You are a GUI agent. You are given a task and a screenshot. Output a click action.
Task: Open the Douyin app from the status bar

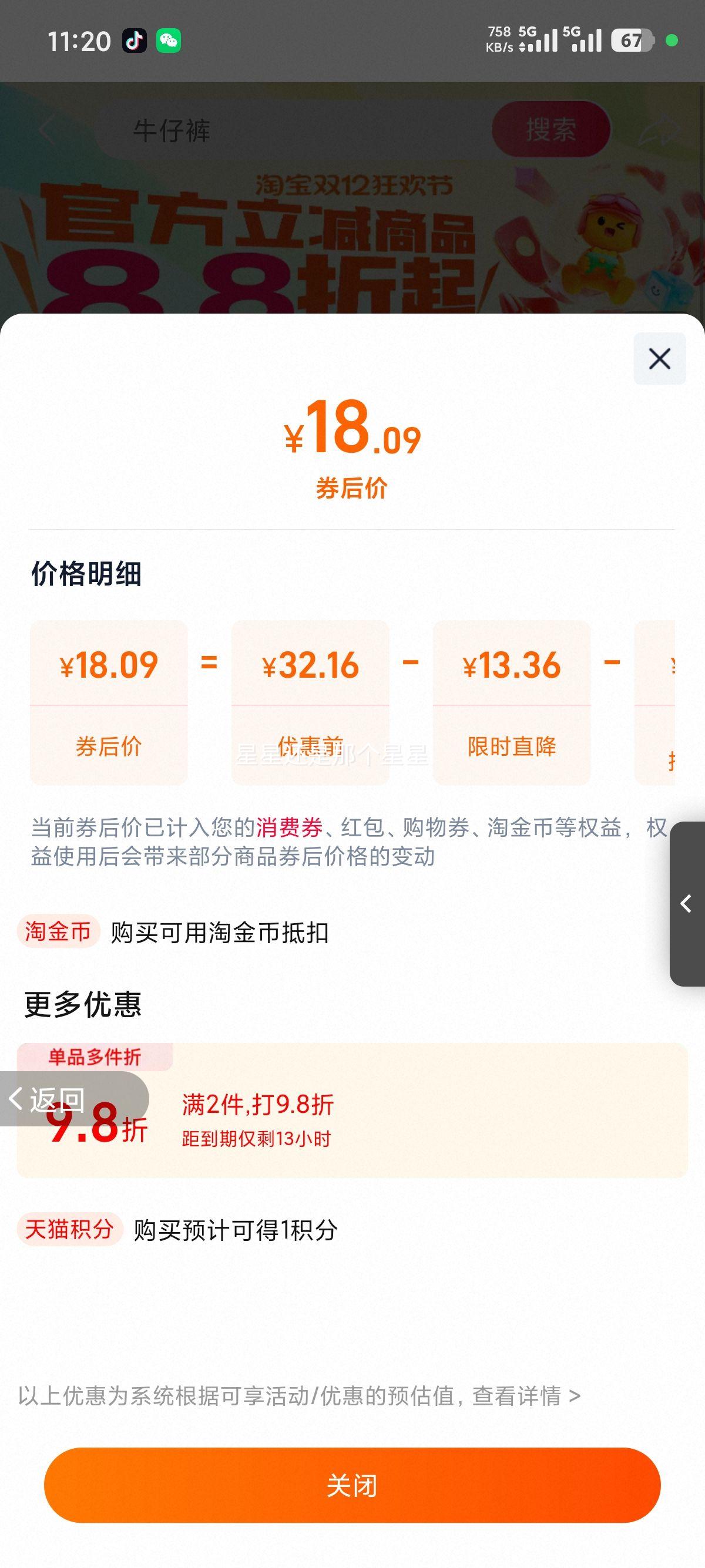point(135,40)
